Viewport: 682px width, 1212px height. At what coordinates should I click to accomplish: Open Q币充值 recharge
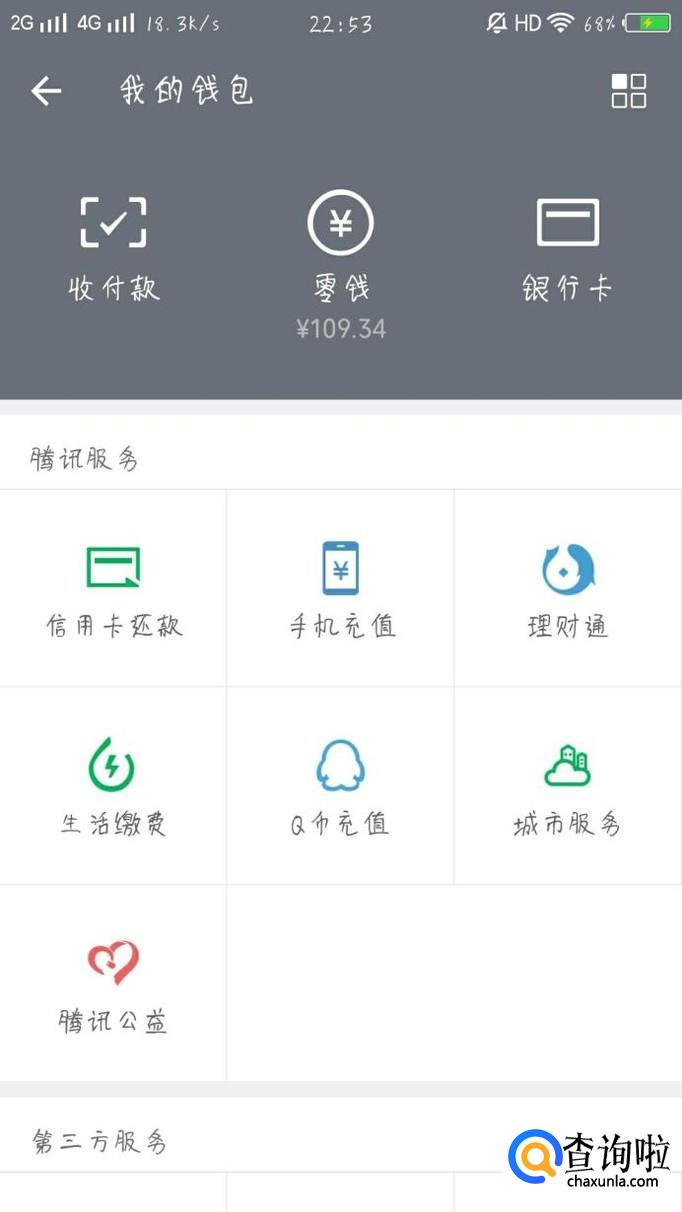(x=340, y=786)
